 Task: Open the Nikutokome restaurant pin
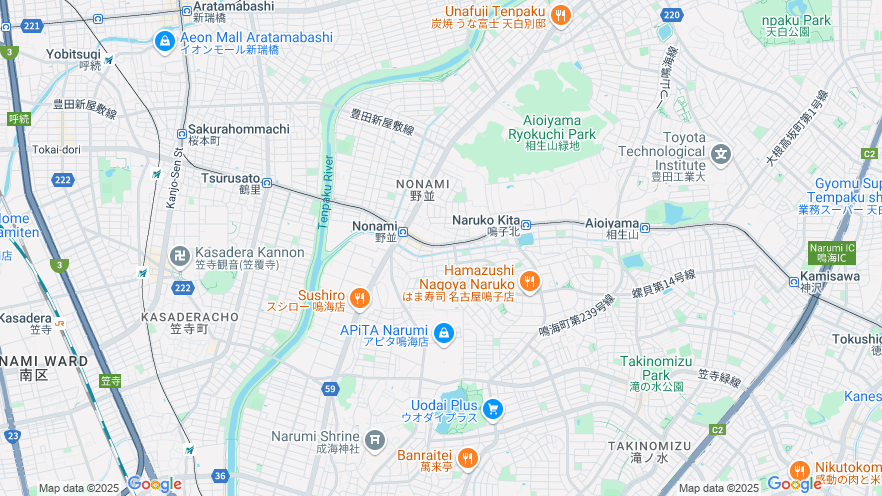798,470
